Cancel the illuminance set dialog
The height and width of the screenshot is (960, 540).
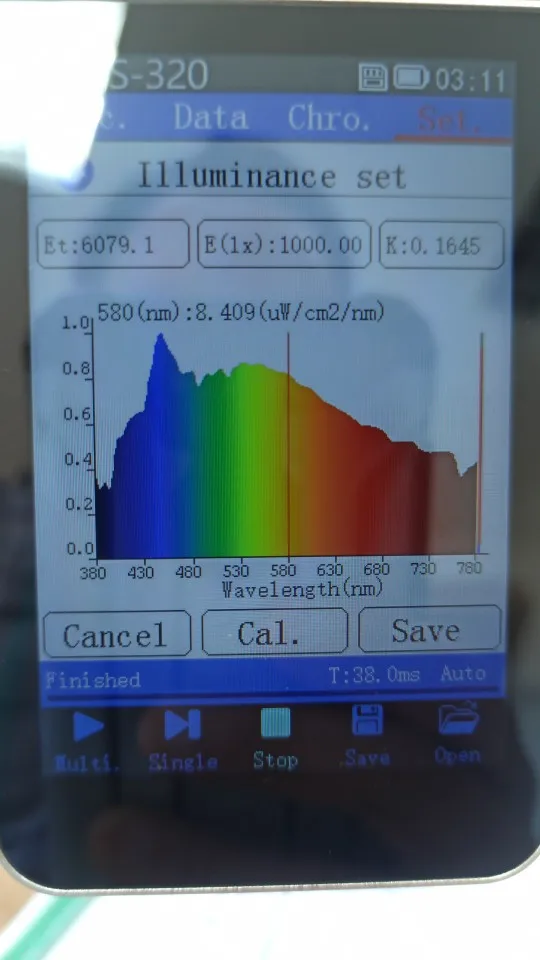pos(116,634)
